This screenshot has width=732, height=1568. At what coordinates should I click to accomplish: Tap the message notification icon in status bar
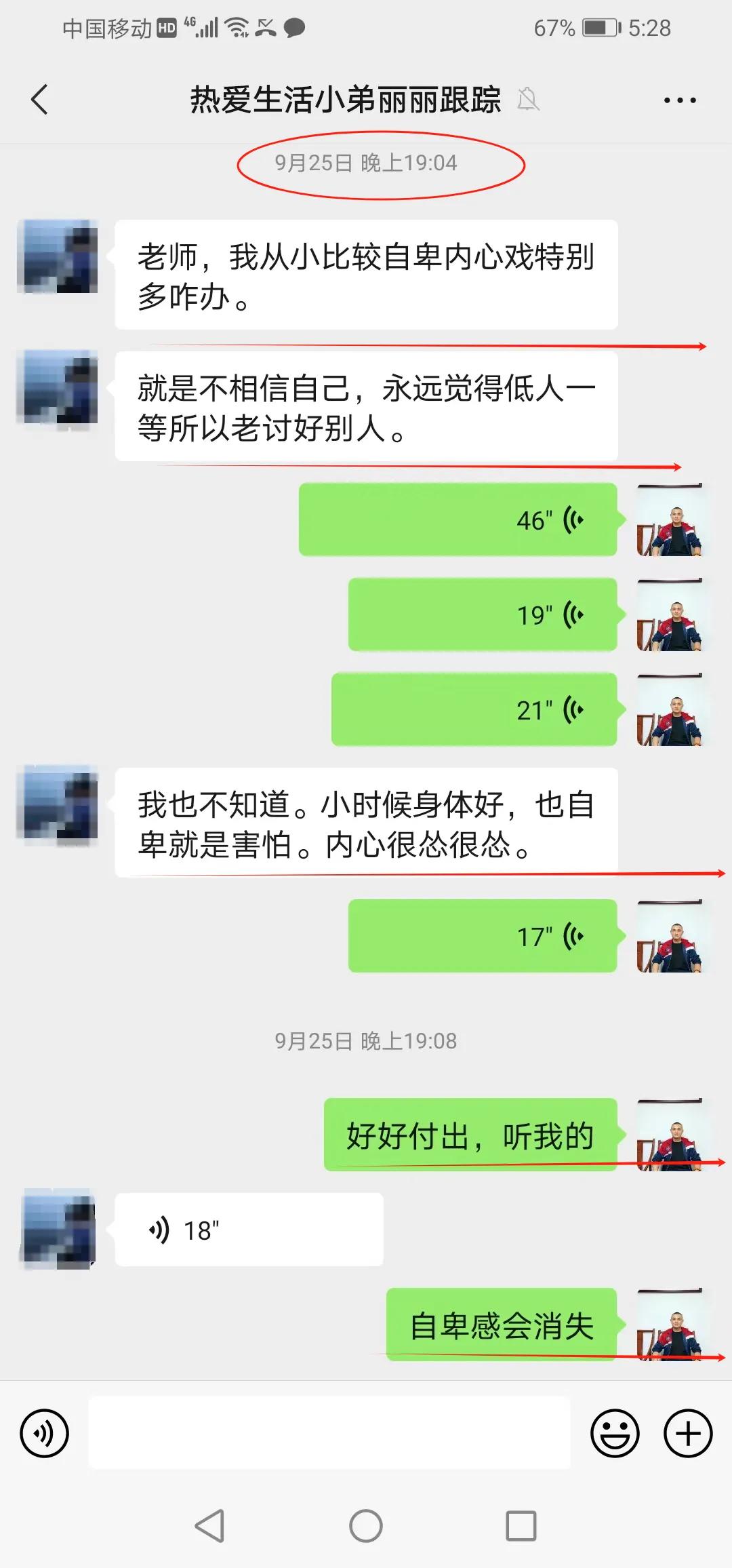point(293,27)
